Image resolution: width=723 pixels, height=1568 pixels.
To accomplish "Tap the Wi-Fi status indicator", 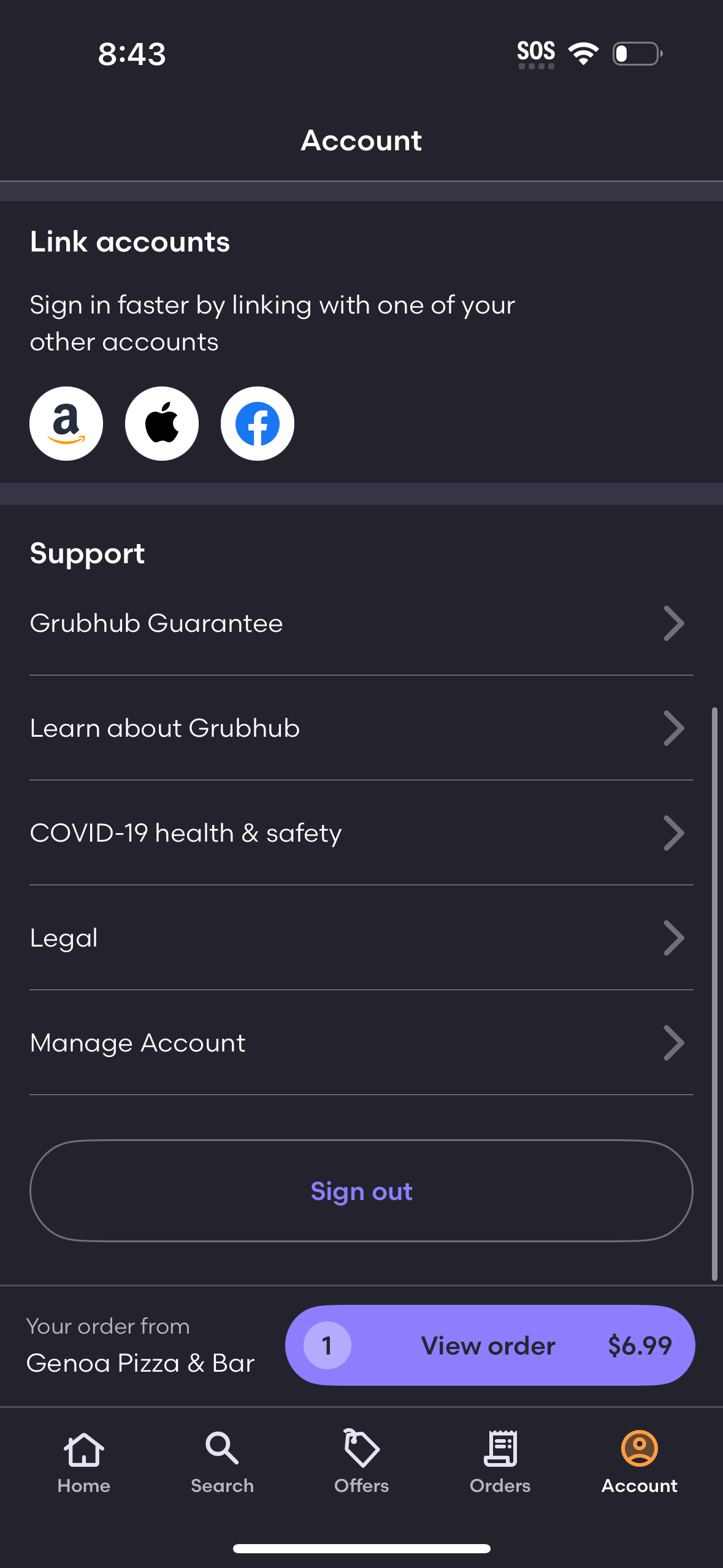I will (583, 53).
